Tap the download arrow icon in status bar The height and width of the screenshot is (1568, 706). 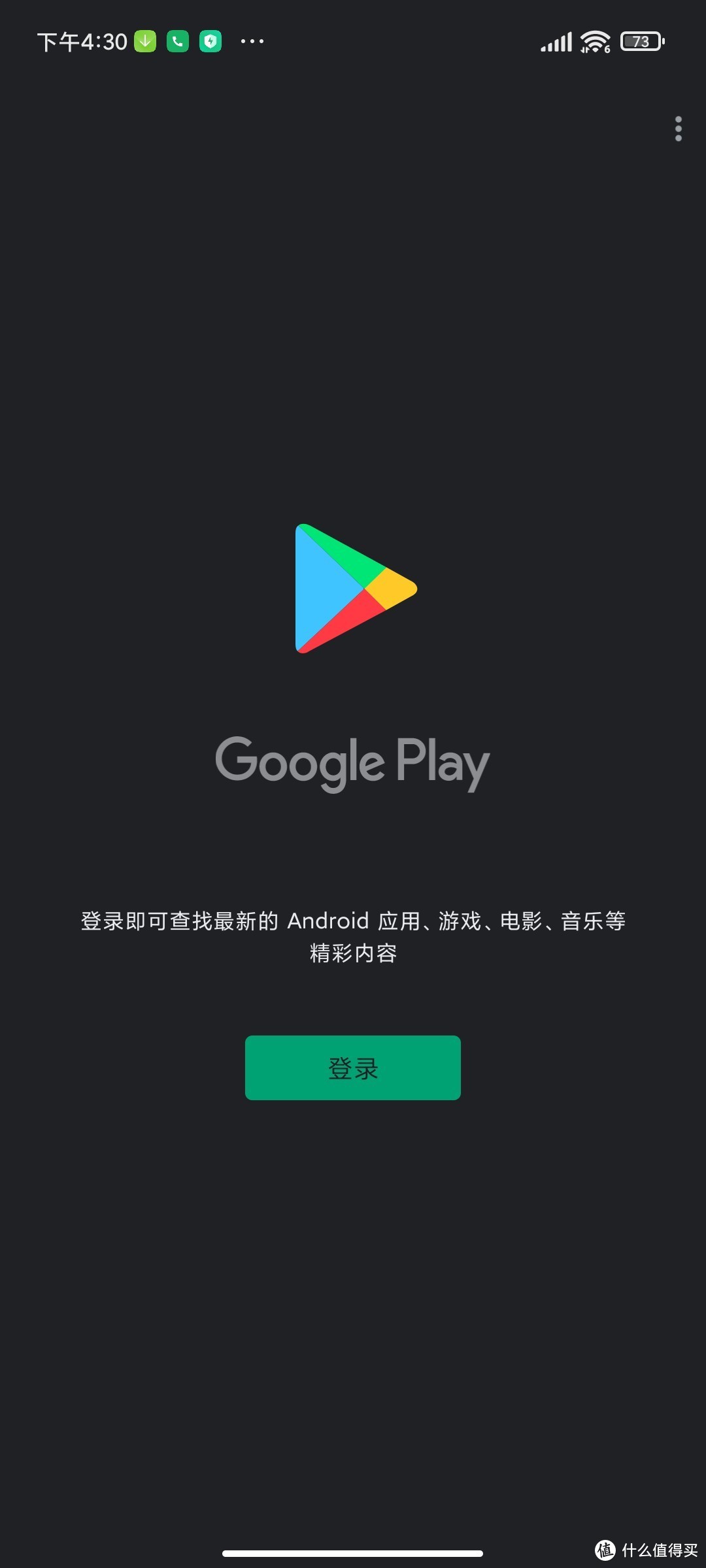point(146,41)
